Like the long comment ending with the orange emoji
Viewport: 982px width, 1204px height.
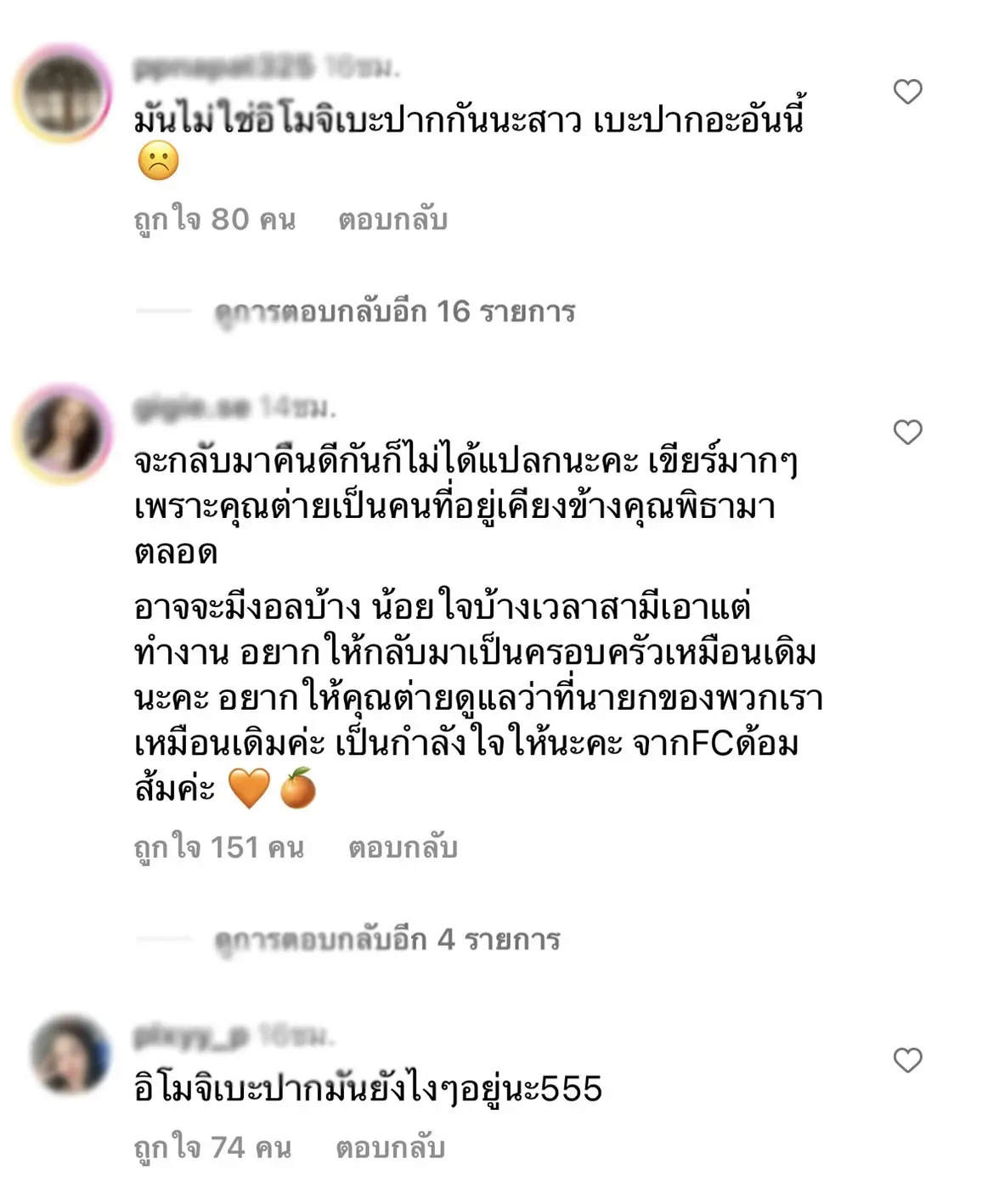[907, 432]
